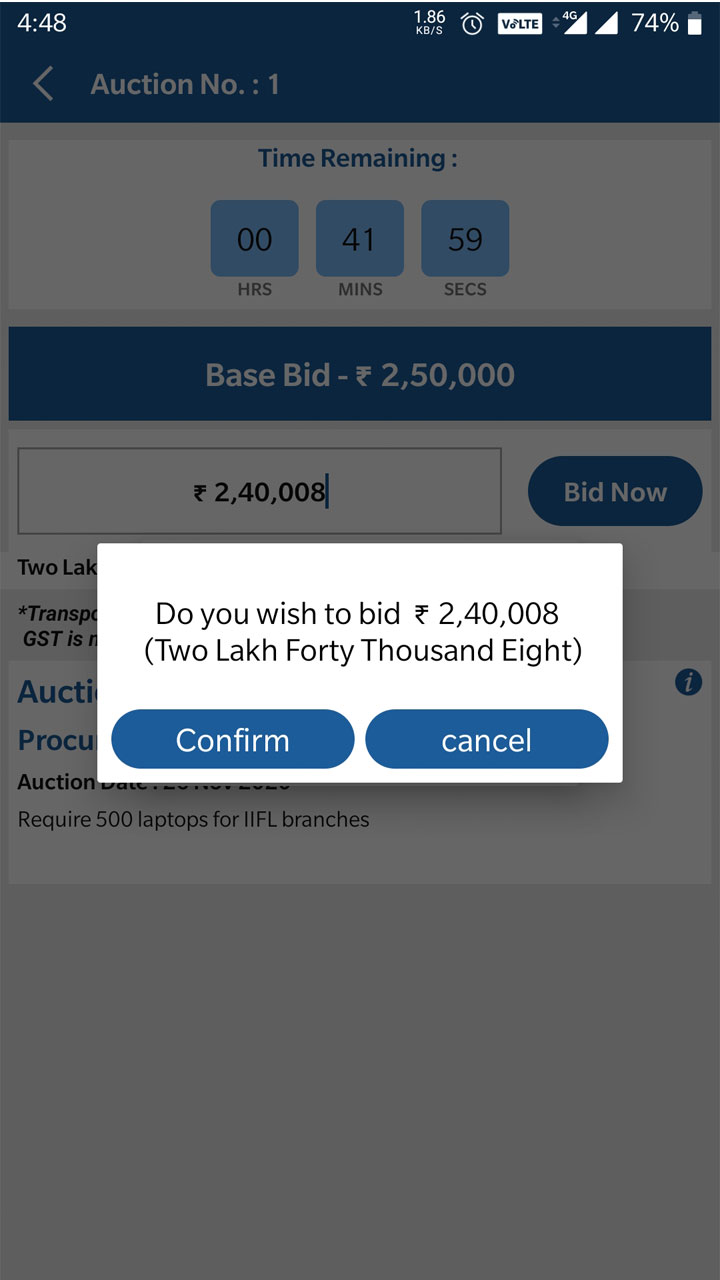Open the auction info icon
This screenshot has width=720, height=1280.
point(688,683)
